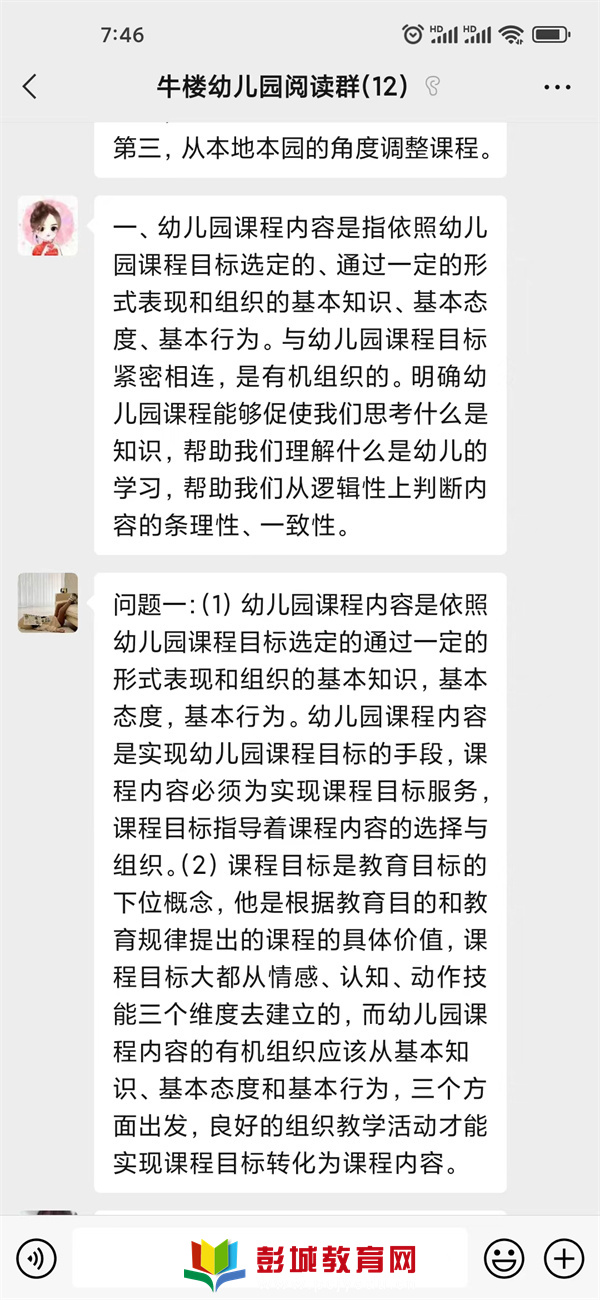The height and width of the screenshot is (1300, 600).
Task: Open the plus attachment menu
Action: 563,1257
